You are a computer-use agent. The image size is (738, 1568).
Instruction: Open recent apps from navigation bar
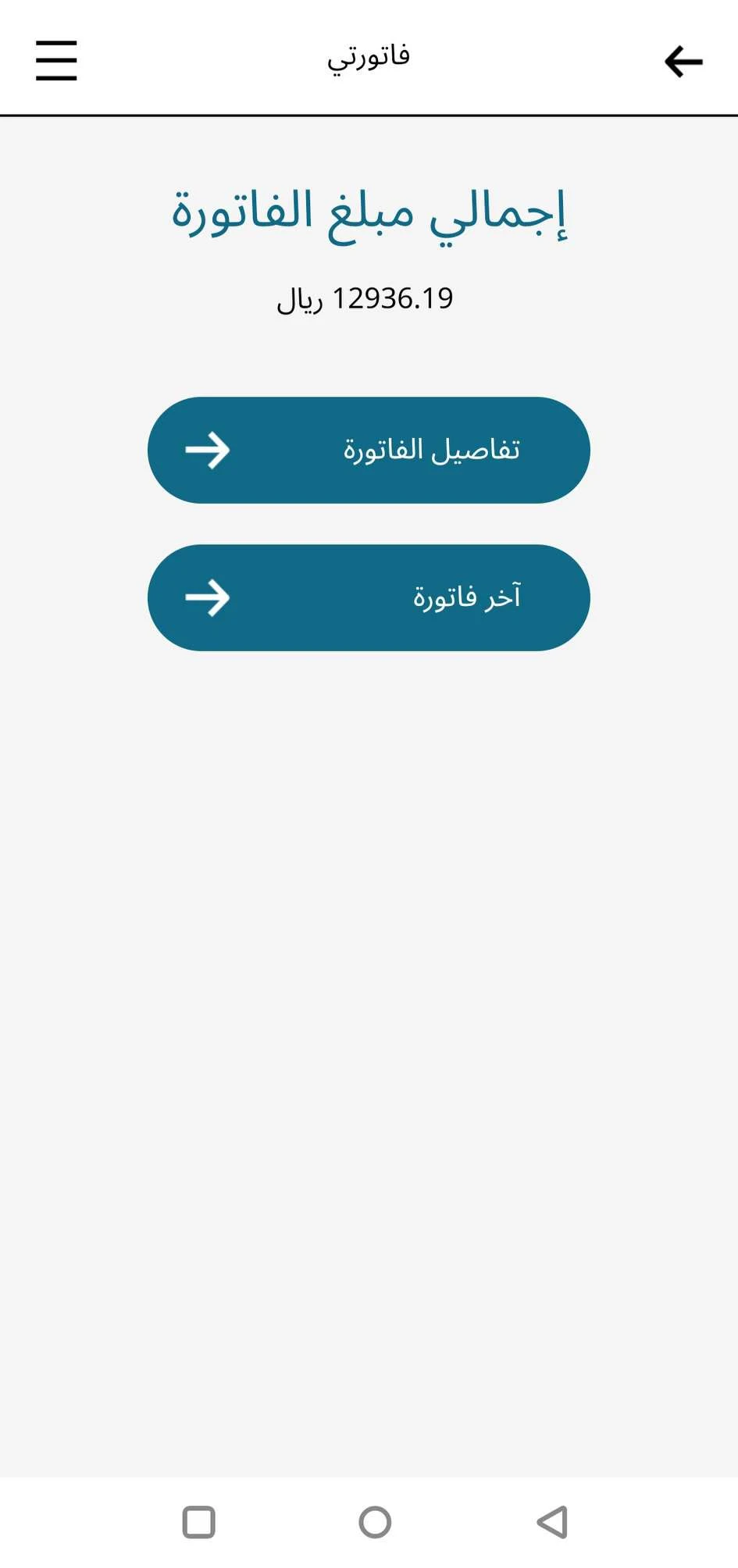tap(198, 1522)
